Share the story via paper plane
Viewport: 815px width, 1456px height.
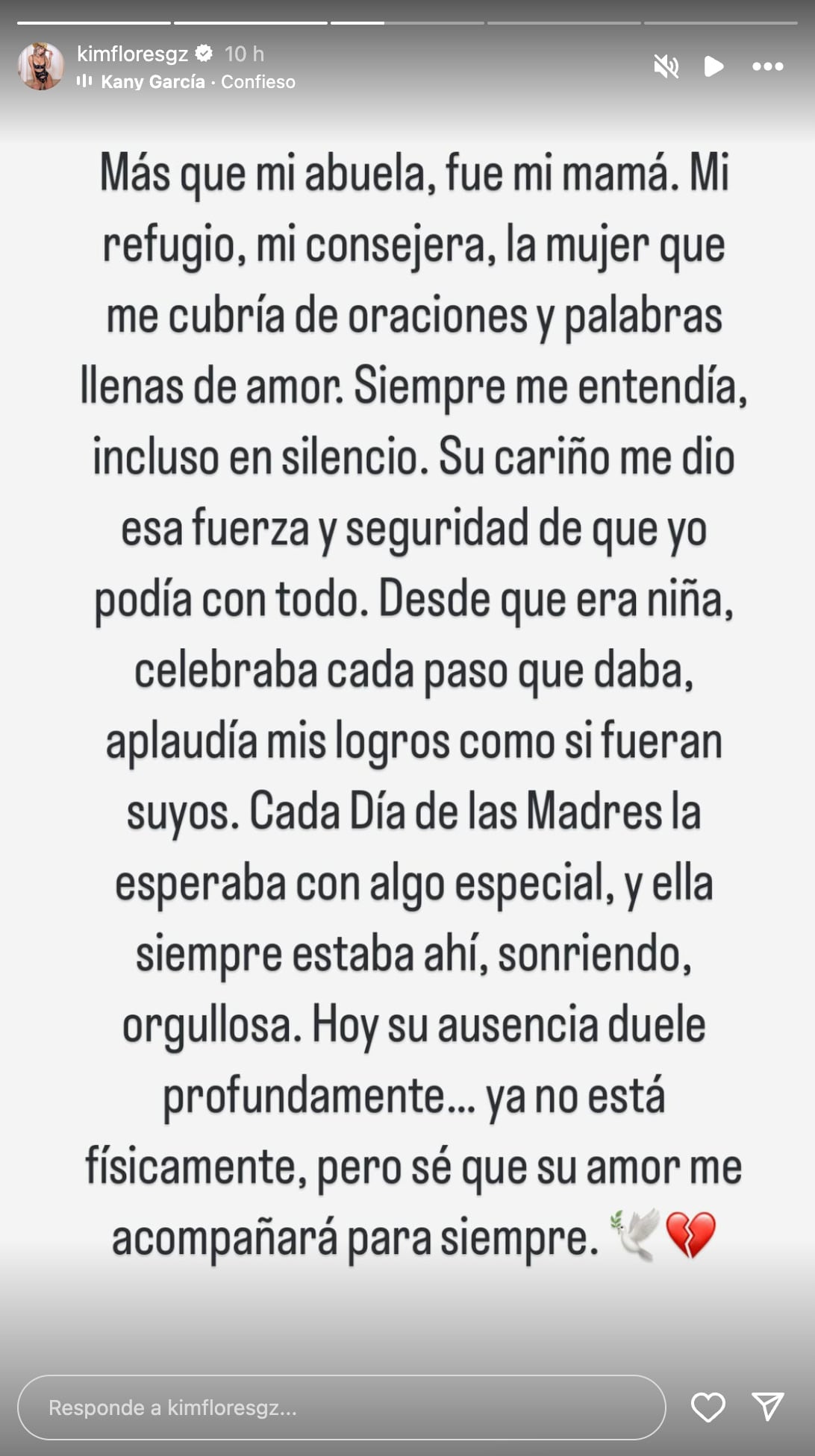click(x=767, y=1407)
